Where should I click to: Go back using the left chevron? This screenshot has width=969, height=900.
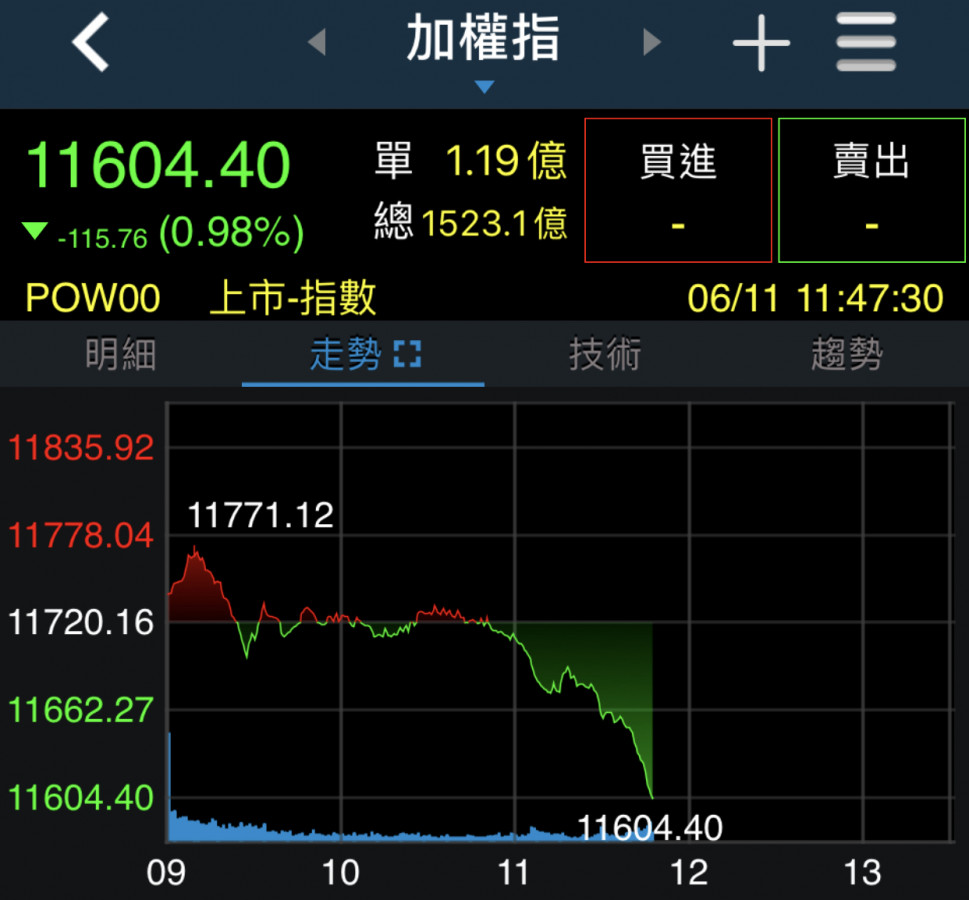click(91, 43)
